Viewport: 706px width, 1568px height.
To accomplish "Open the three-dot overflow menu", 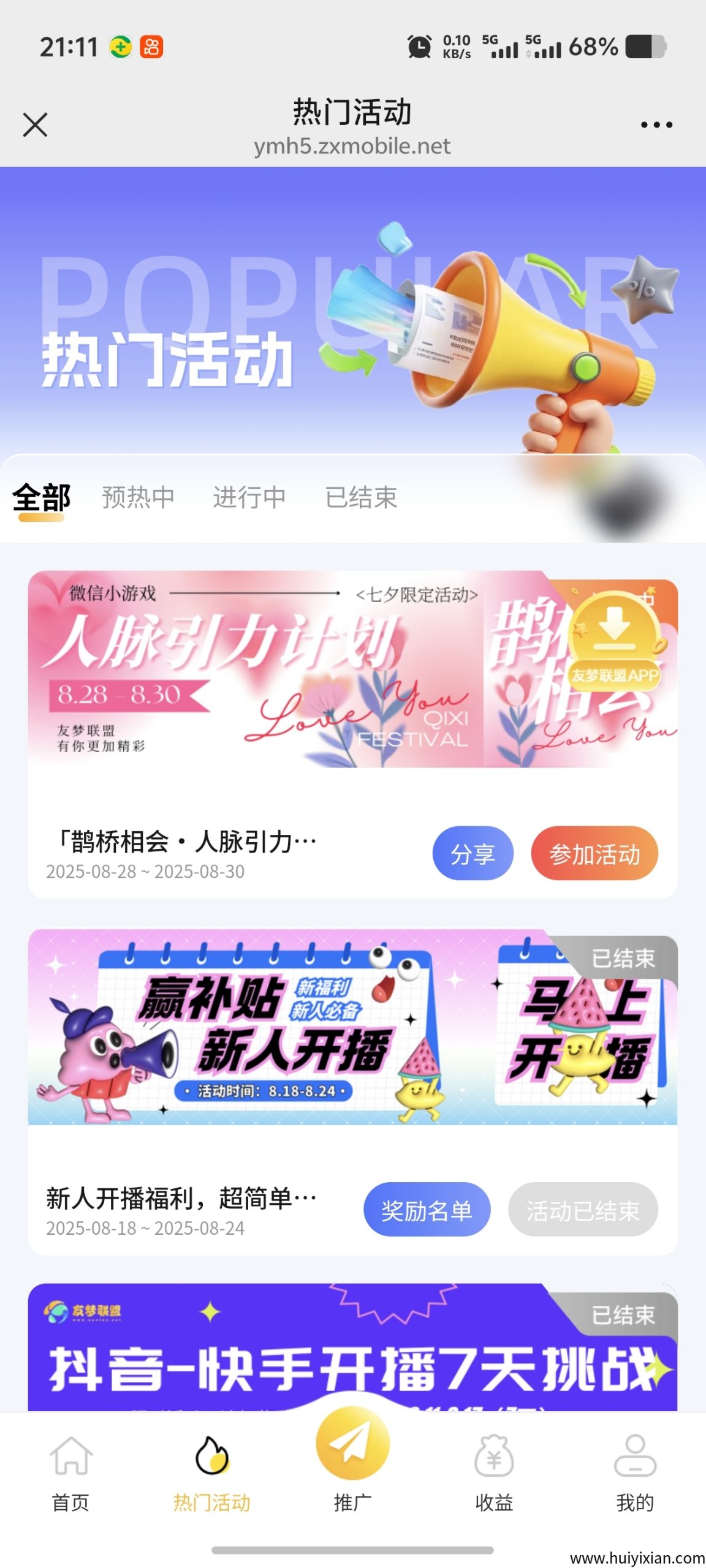I will [656, 125].
